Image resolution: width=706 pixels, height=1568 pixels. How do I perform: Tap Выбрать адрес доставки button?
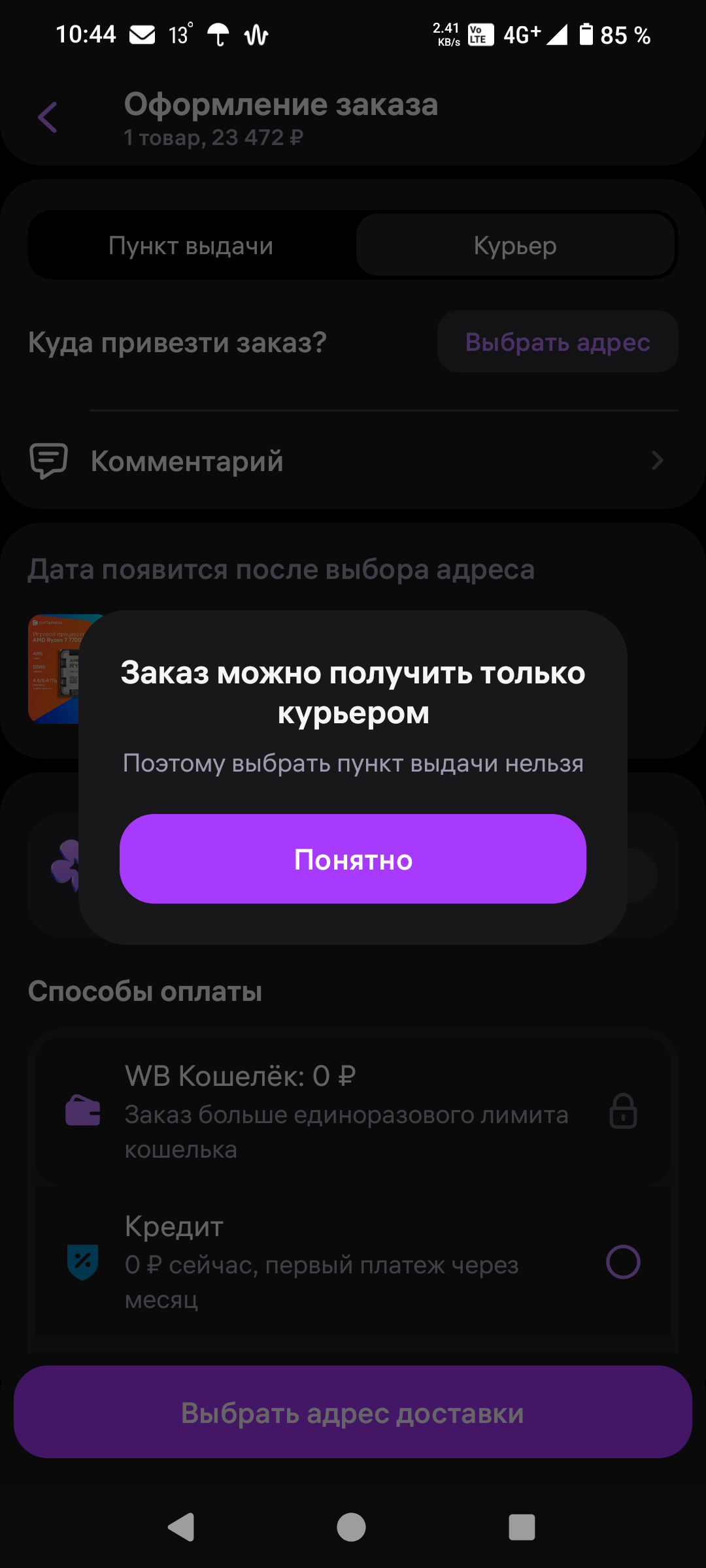[x=353, y=1413]
